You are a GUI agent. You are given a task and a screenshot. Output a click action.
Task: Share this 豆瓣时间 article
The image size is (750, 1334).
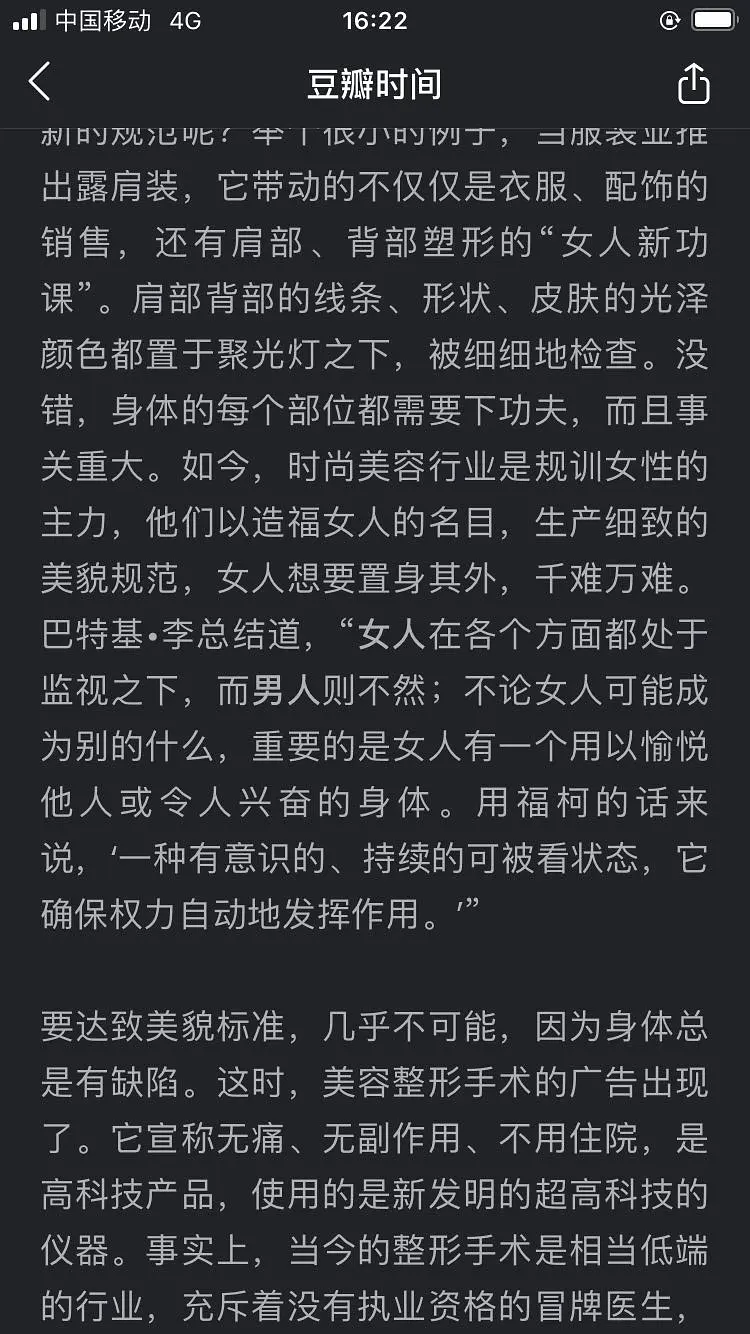(693, 83)
